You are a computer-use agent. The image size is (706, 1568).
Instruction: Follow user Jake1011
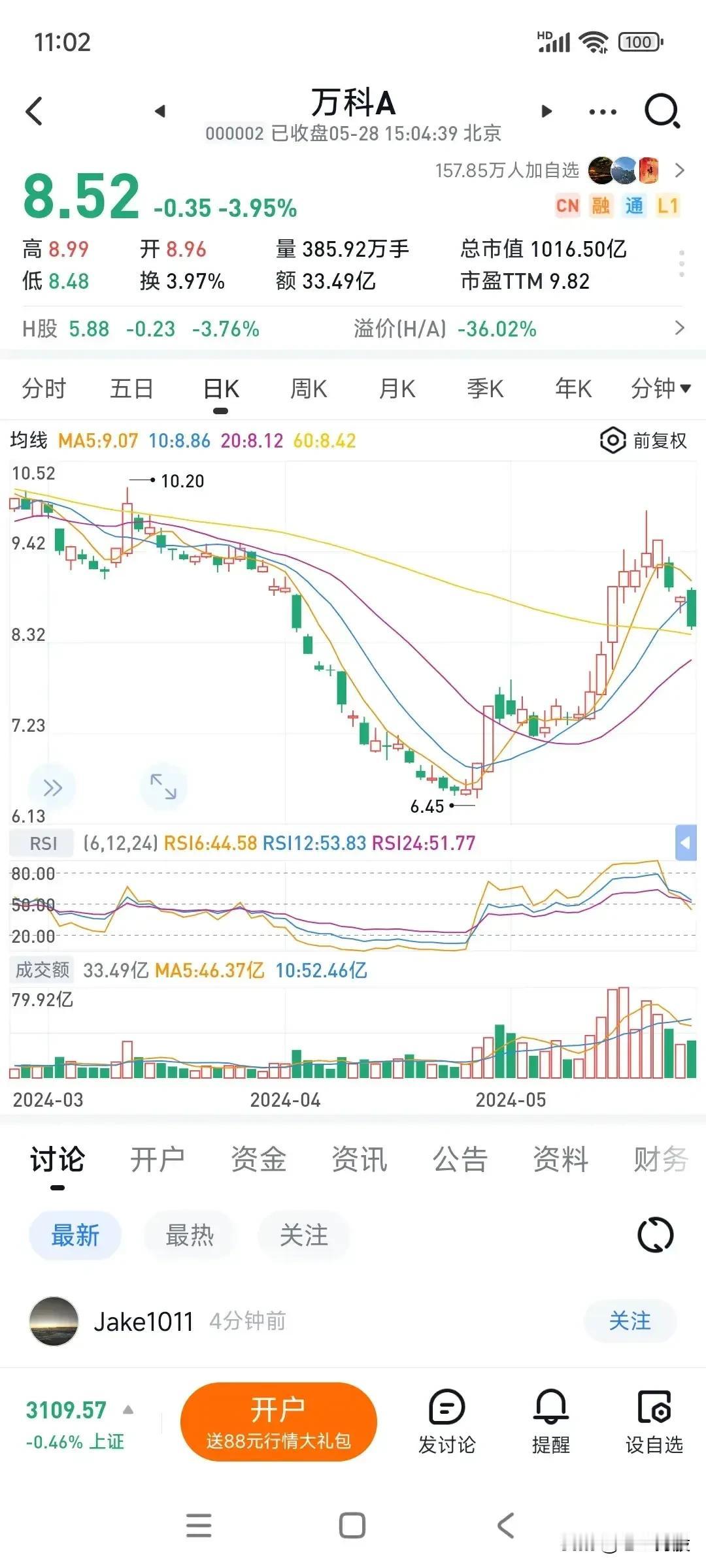(630, 1321)
